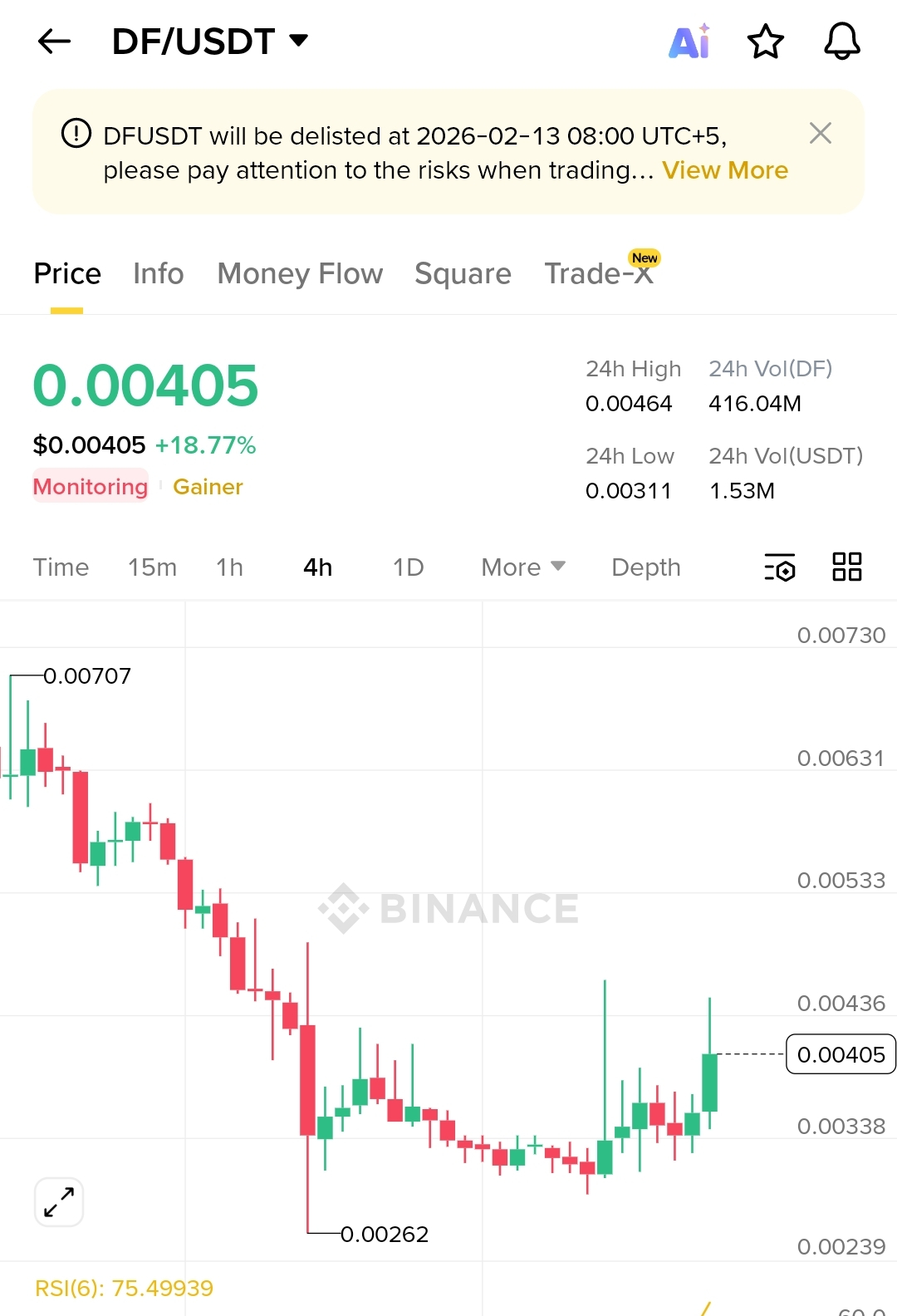Image resolution: width=897 pixels, height=1316 pixels.
Task: Switch to the Depth chart
Action: click(645, 567)
